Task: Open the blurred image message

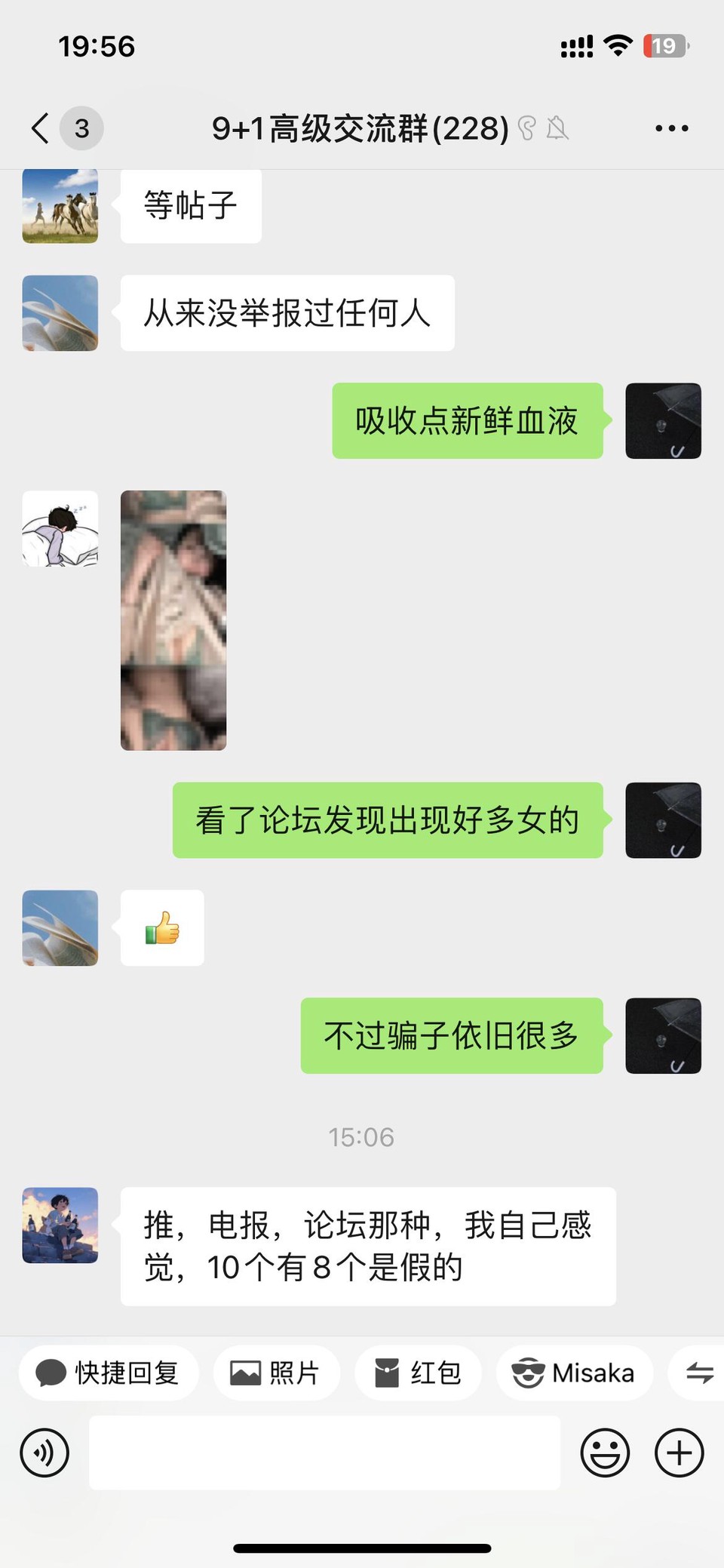Action: [x=173, y=620]
